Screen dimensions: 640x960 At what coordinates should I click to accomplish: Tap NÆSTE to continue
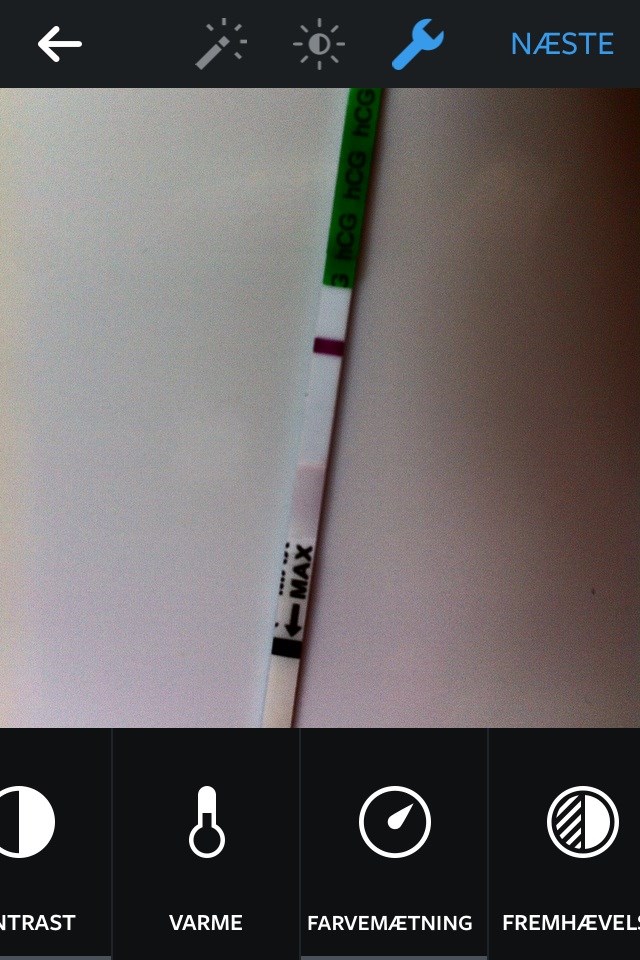pos(562,44)
